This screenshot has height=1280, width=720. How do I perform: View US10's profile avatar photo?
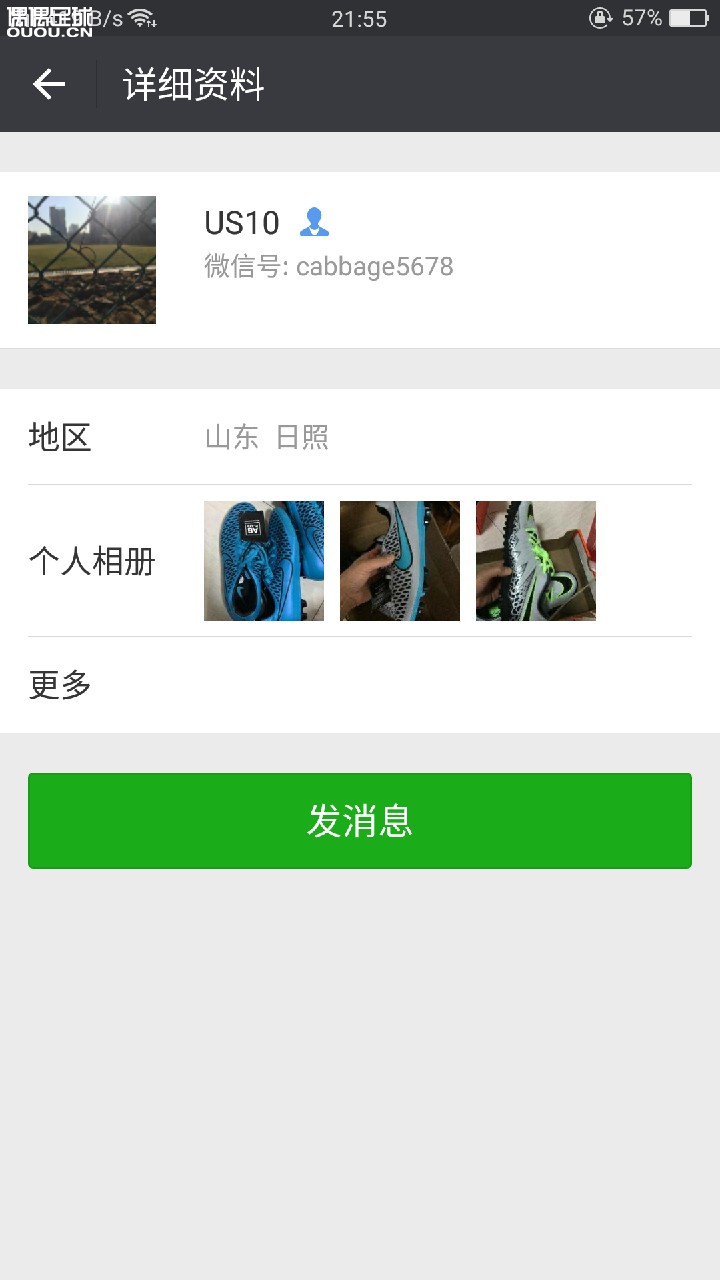click(92, 260)
